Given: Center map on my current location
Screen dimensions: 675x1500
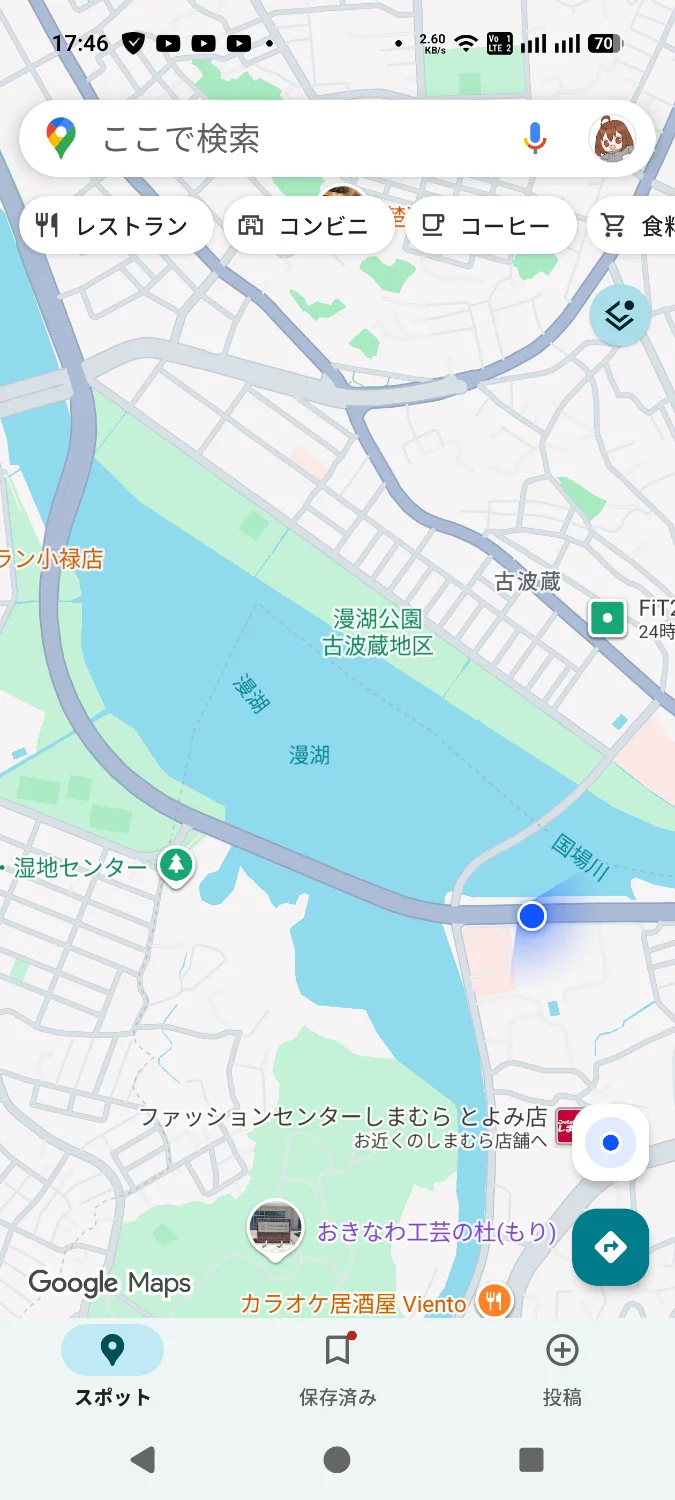Looking at the screenshot, I should coord(611,1143).
